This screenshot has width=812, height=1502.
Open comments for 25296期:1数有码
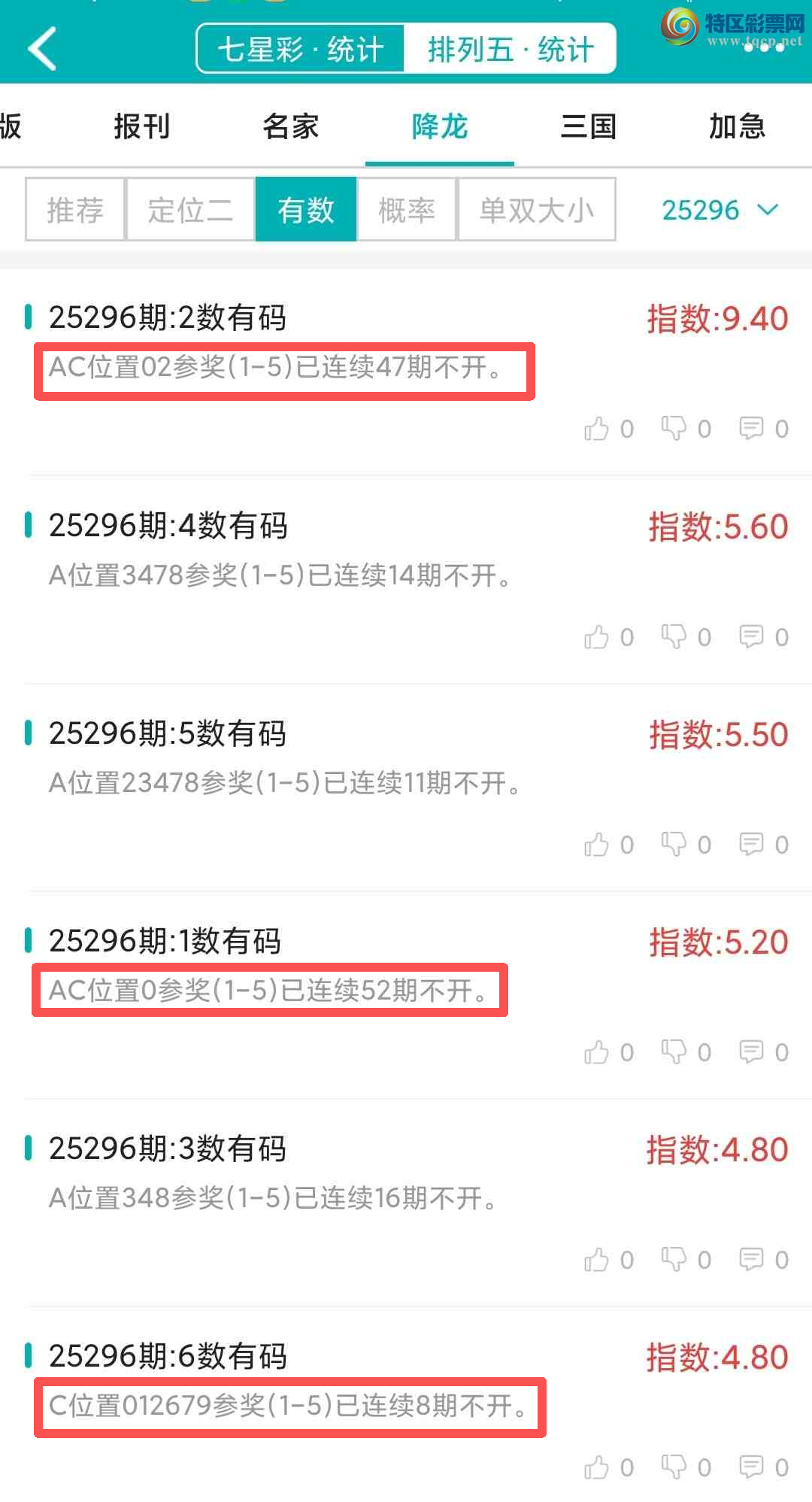(751, 1051)
